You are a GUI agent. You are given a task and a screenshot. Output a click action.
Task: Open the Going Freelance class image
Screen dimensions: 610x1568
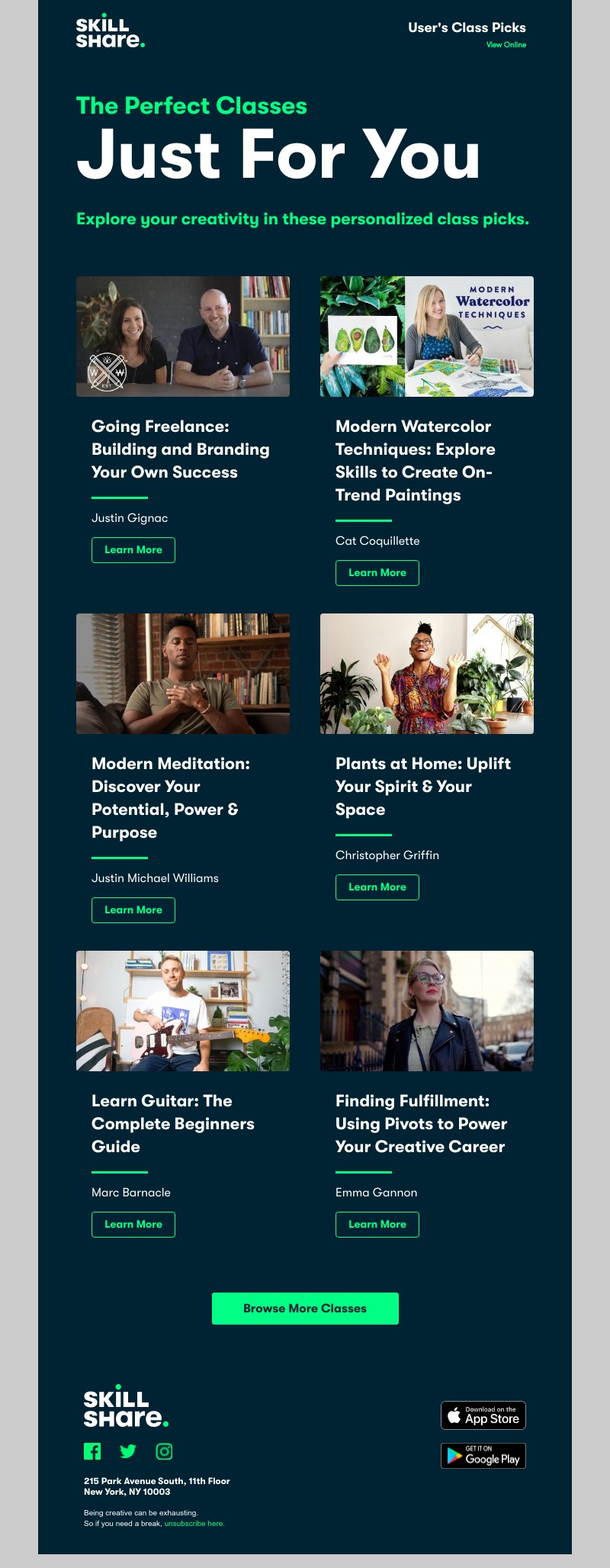point(183,336)
